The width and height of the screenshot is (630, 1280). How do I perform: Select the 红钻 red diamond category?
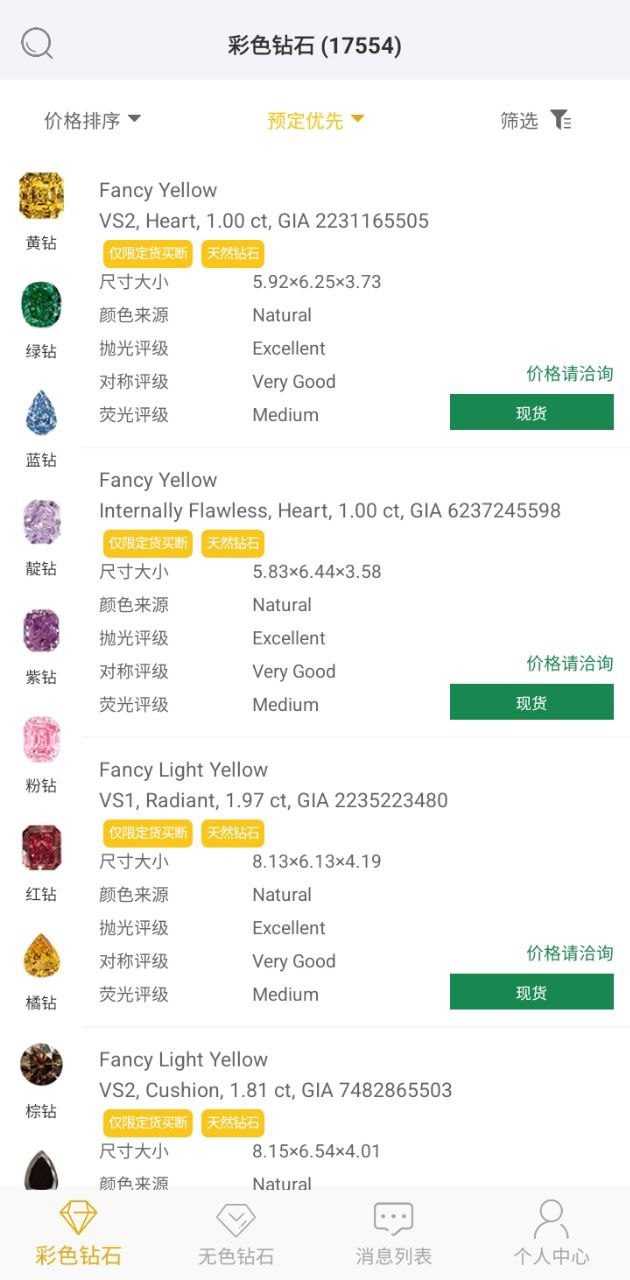point(41,863)
